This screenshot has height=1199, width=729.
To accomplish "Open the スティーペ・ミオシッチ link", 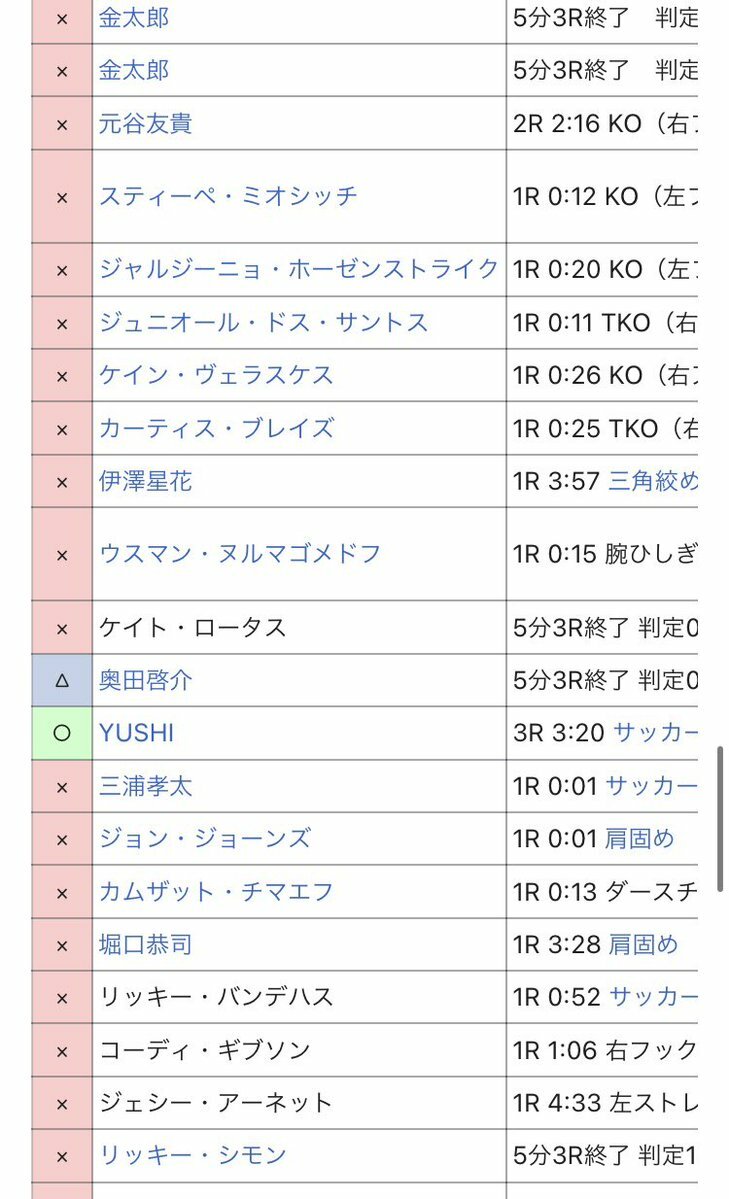I will pyautogui.click(x=228, y=197).
